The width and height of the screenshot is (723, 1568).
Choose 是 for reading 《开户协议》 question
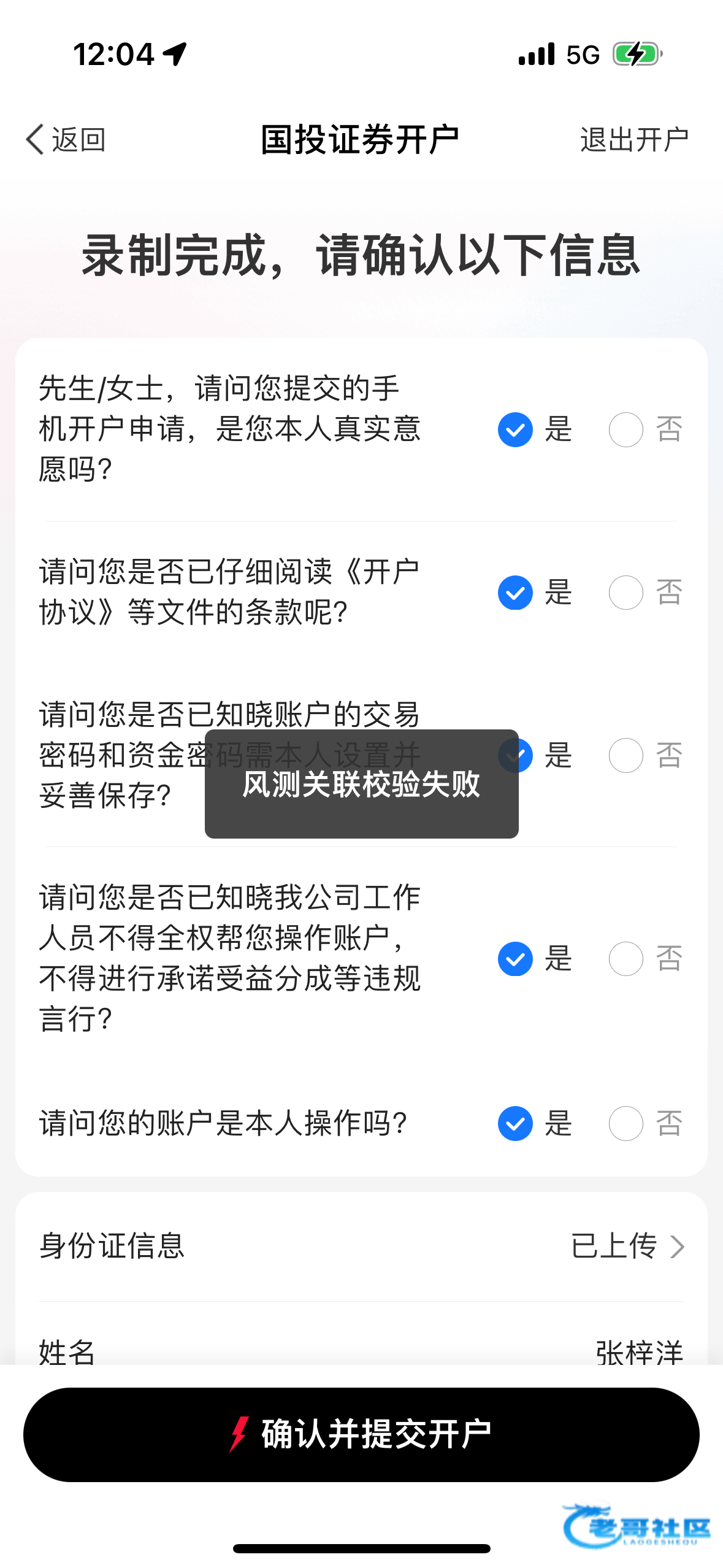pyautogui.click(x=516, y=593)
